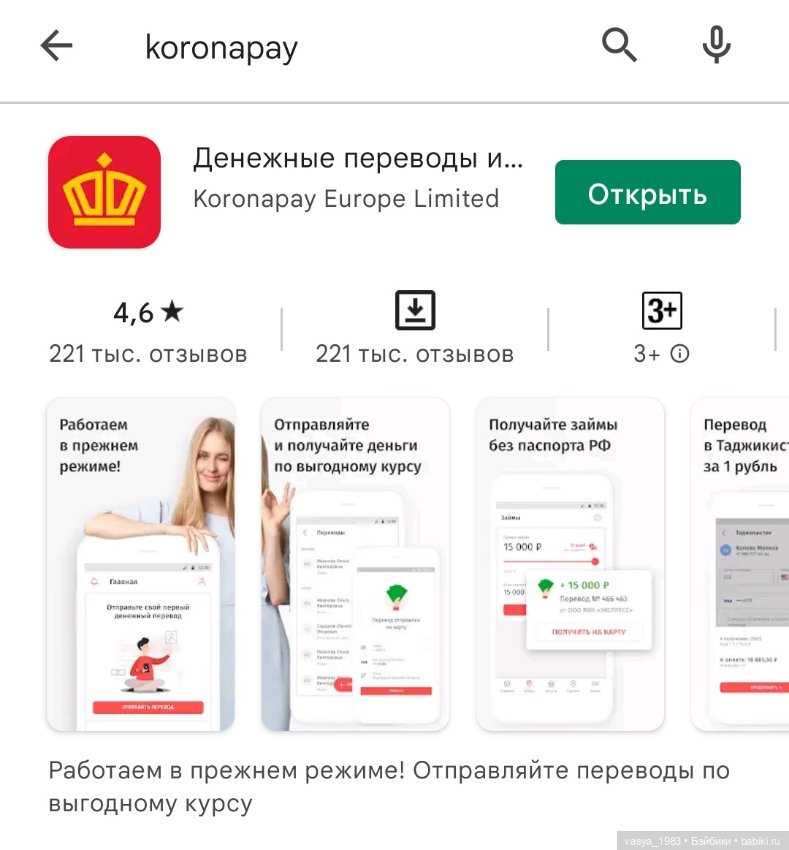Tap the search magnifier icon

619,46
